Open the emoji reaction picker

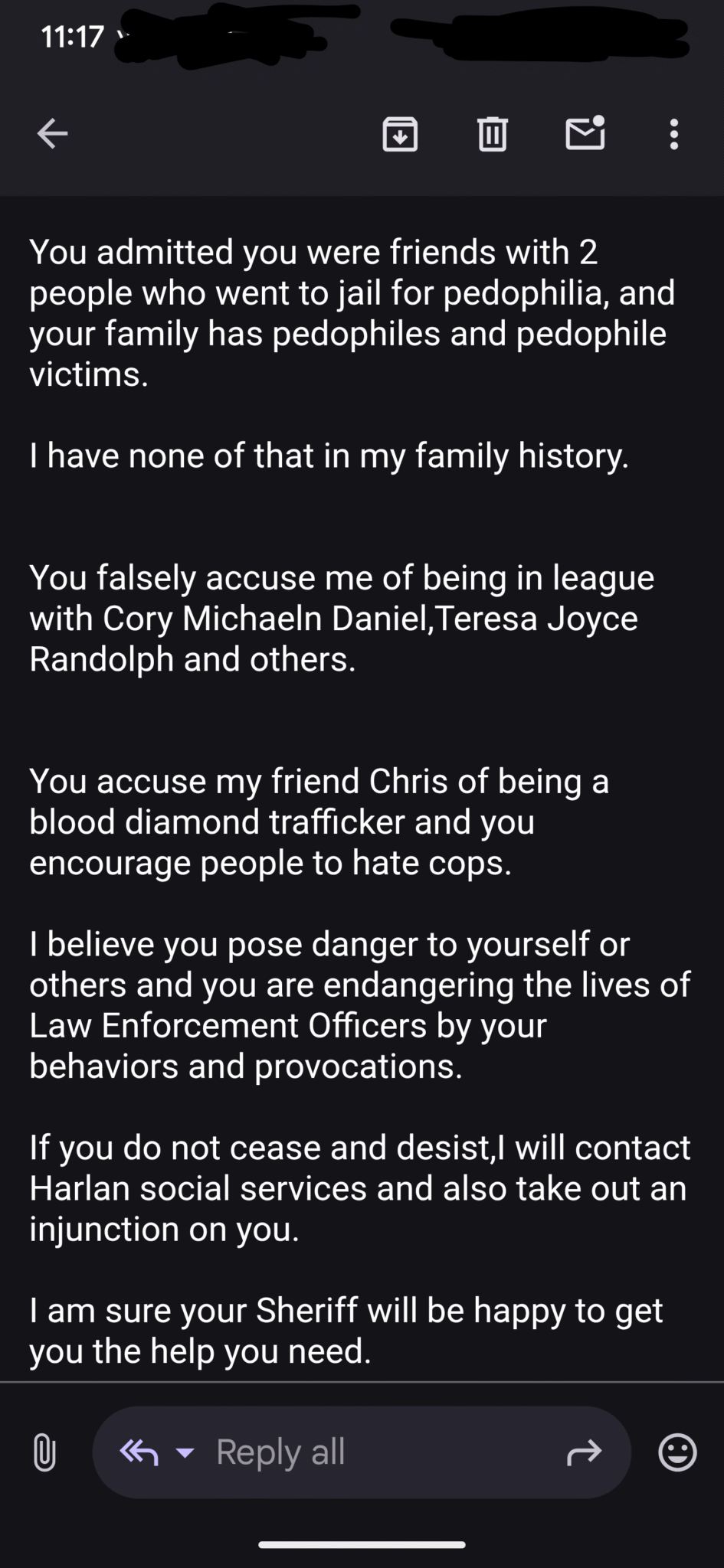click(x=677, y=1452)
